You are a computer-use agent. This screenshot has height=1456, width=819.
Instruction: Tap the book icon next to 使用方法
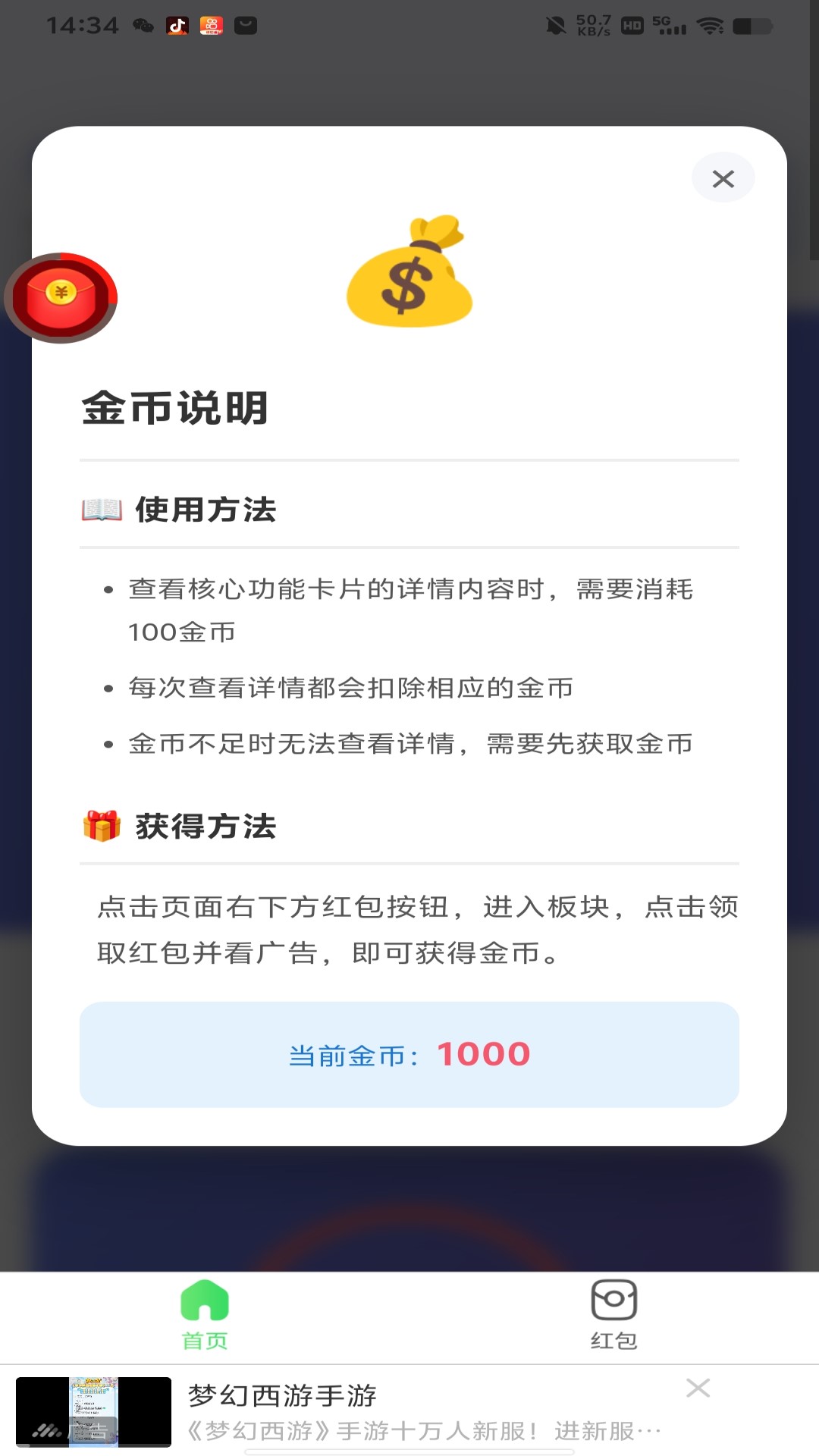[101, 510]
